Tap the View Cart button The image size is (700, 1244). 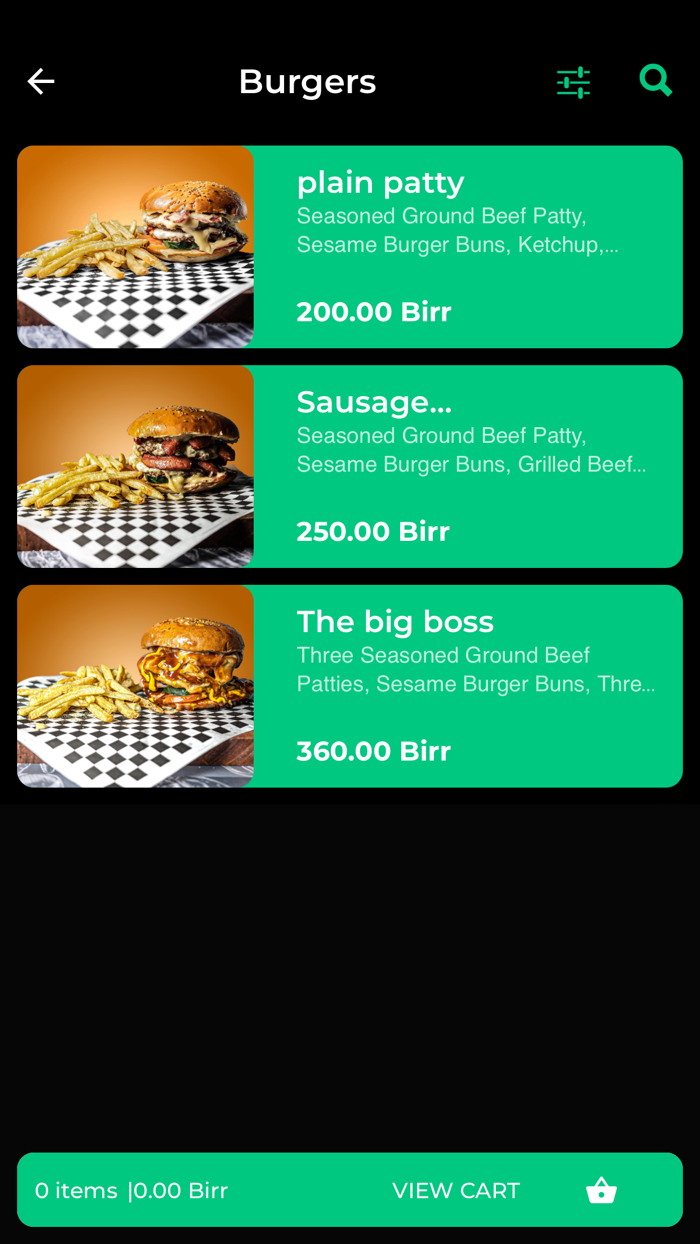coord(456,1190)
